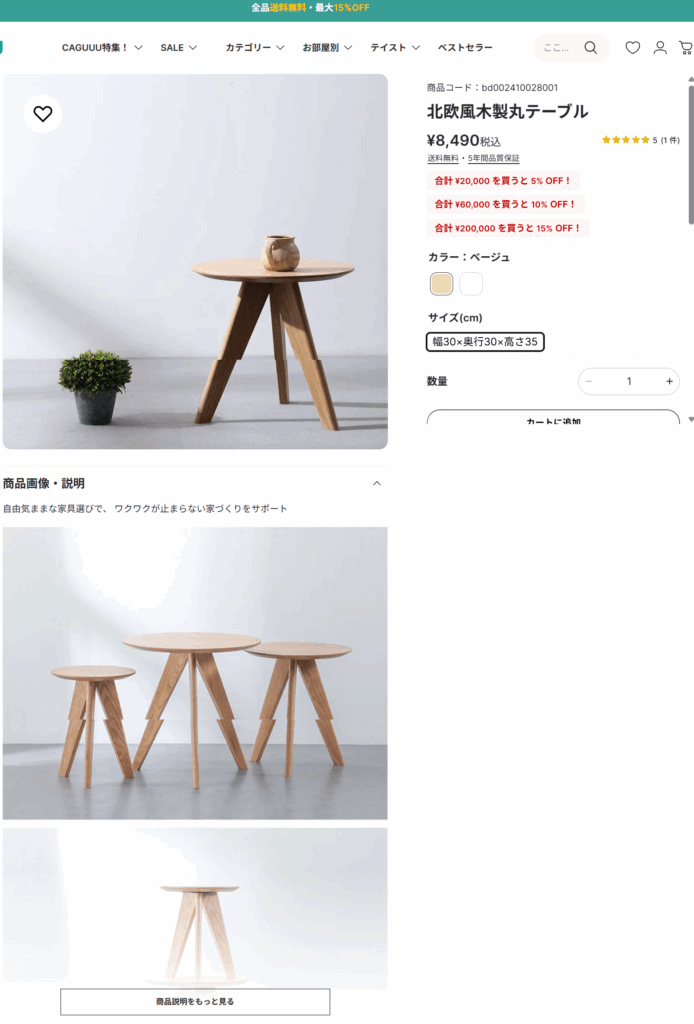Open the SALE menu

[x=178, y=48]
